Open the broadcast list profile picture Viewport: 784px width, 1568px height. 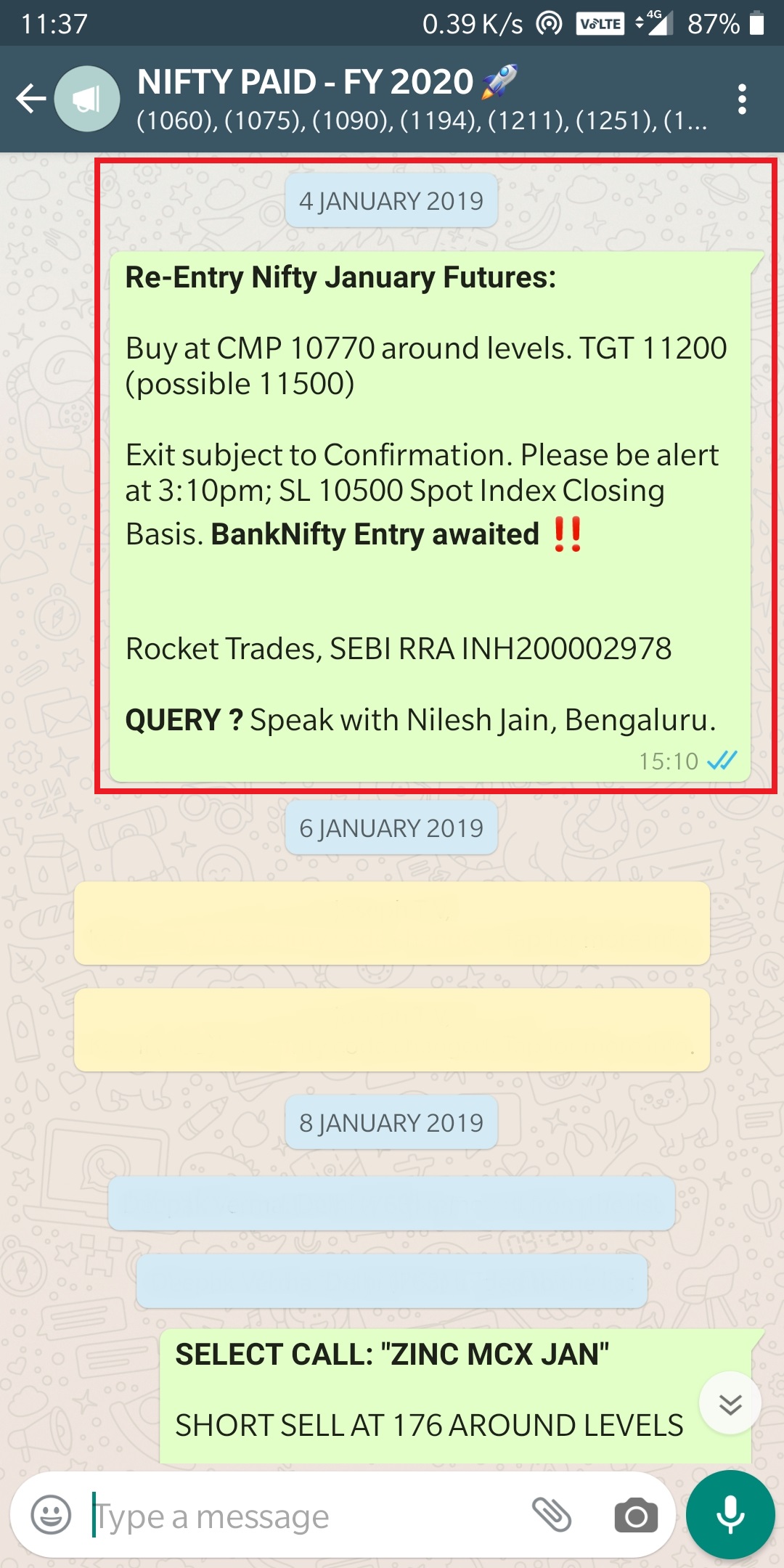click(x=87, y=99)
